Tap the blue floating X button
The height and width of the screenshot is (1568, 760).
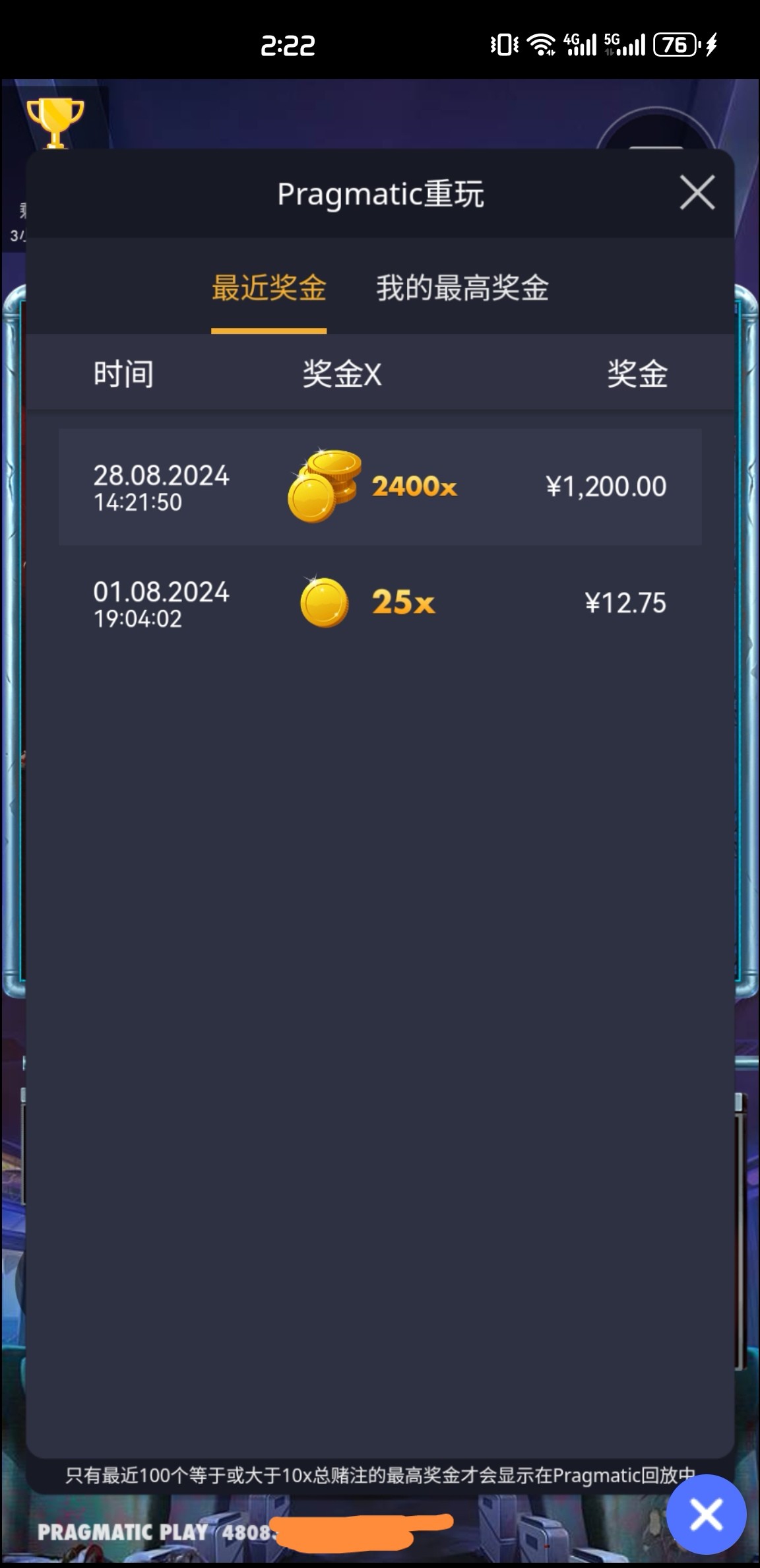click(706, 1514)
